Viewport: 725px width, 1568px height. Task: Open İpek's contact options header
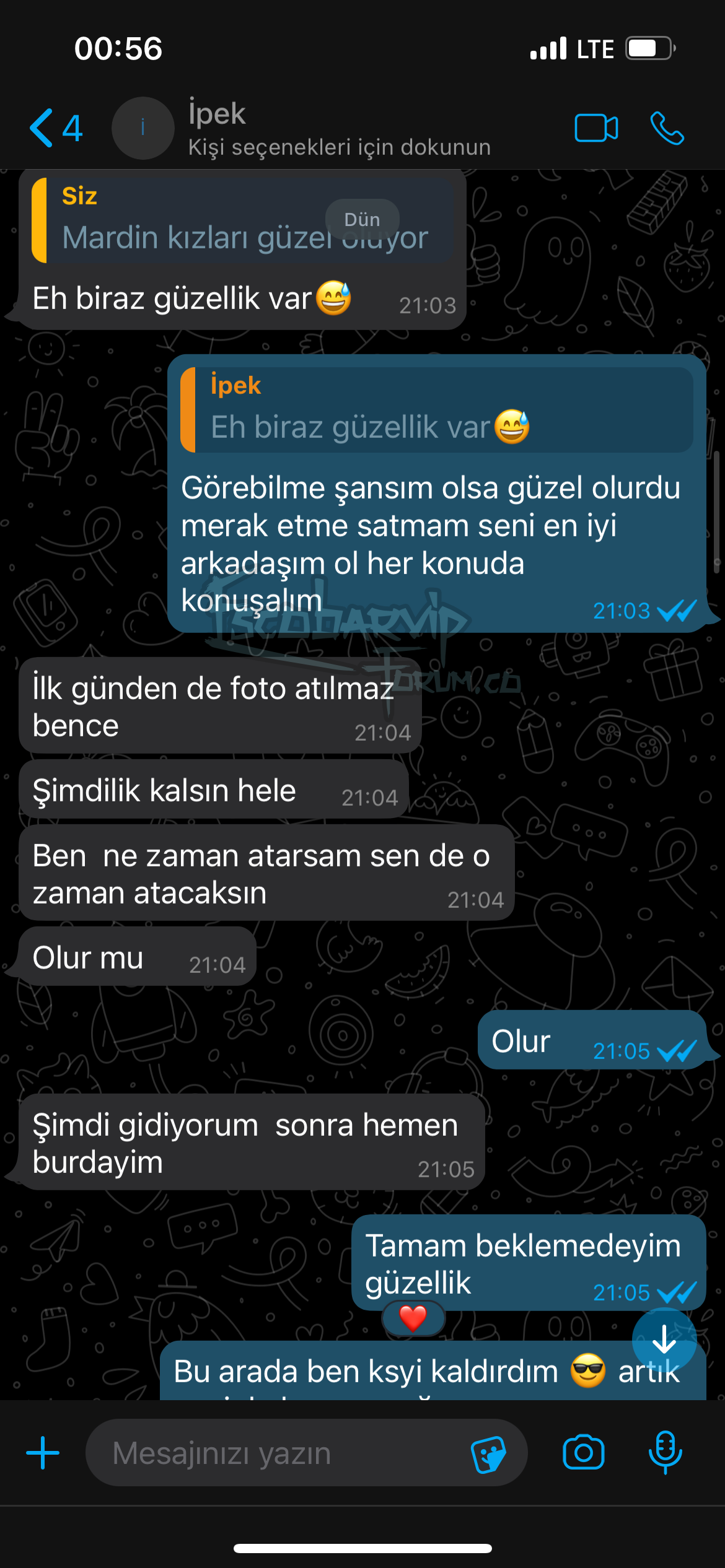[339, 129]
